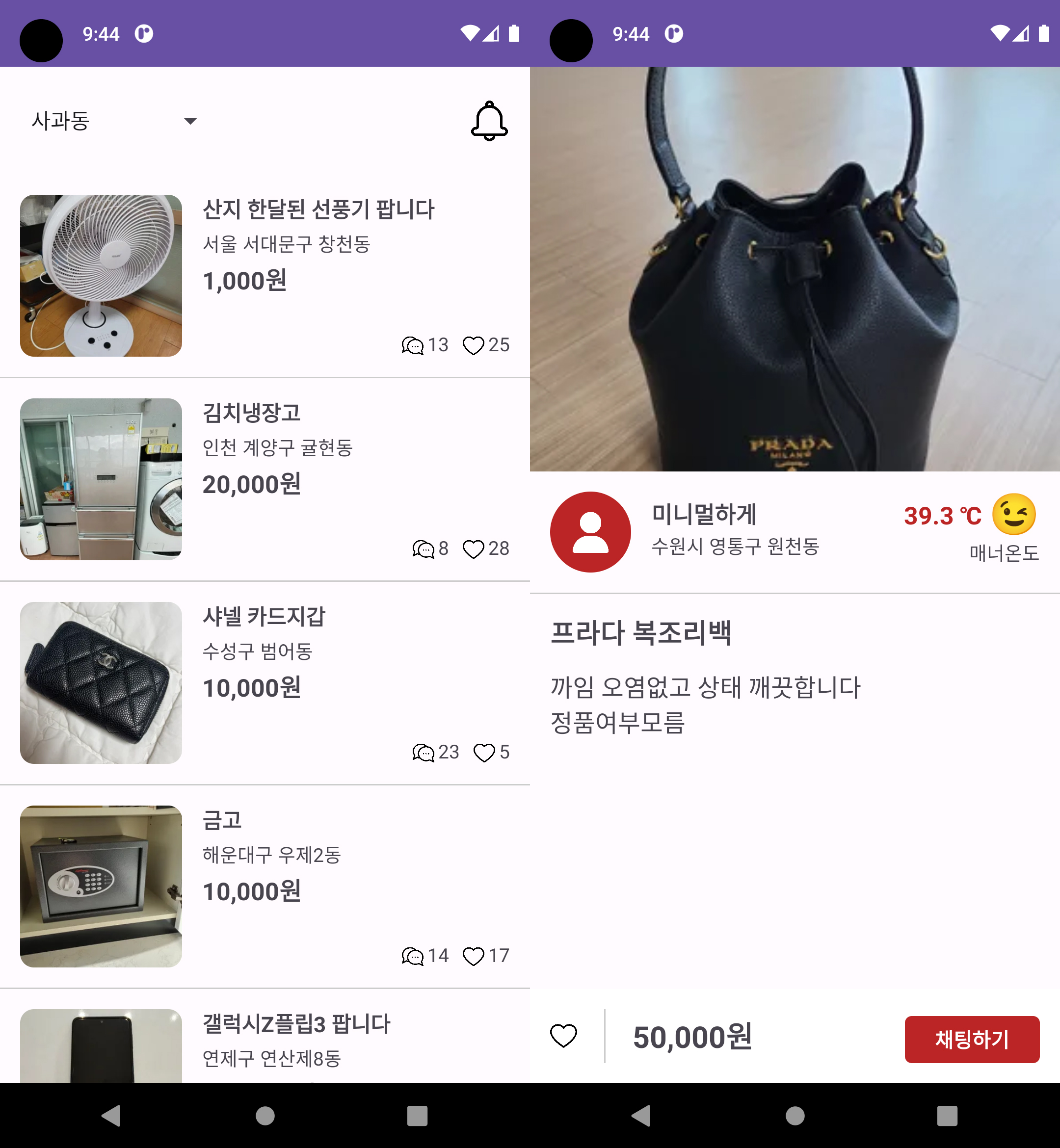
Task: Like the 프라다 복조리백 item with the heart
Action: point(563,1036)
